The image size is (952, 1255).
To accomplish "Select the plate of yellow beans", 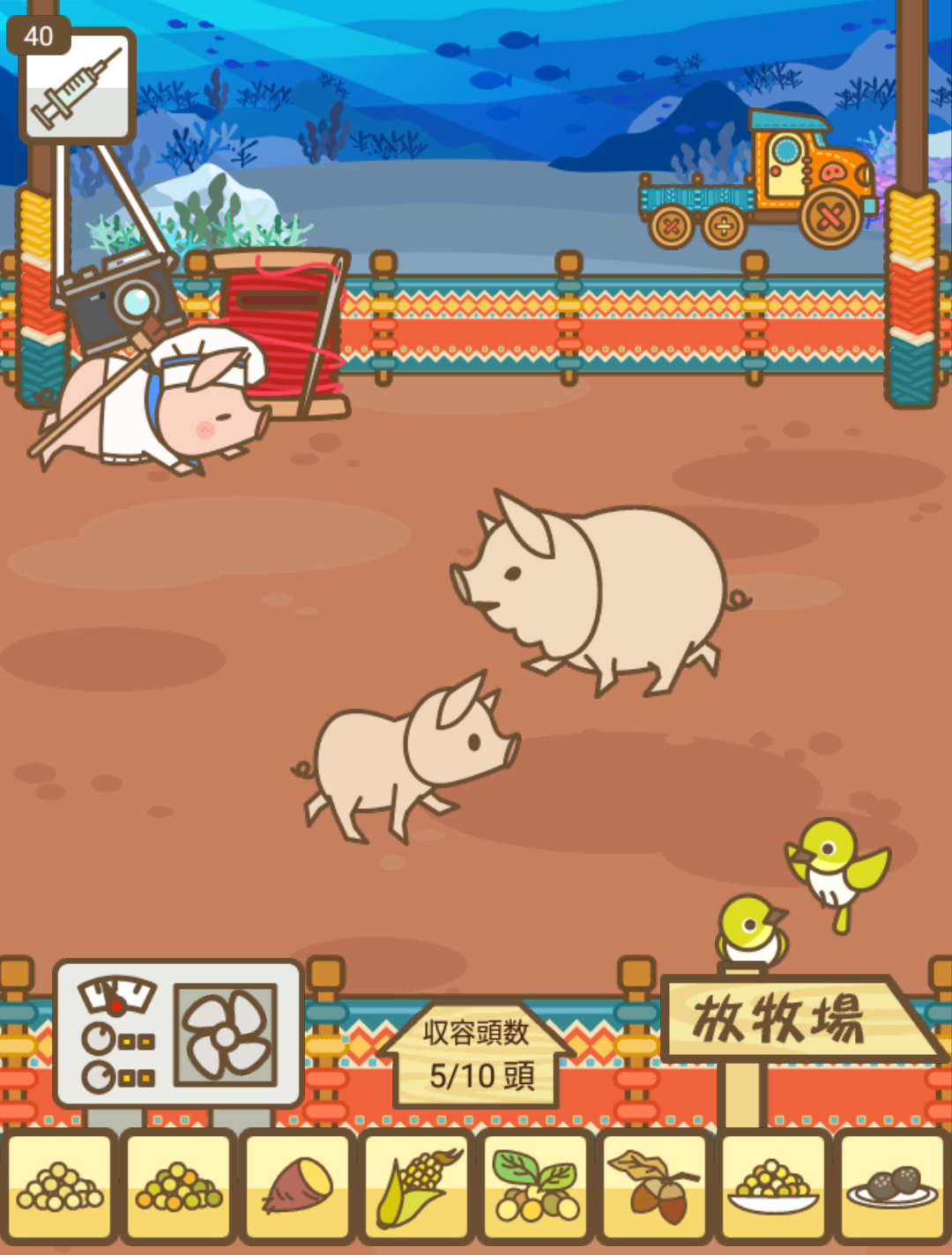I will point(774,1185).
